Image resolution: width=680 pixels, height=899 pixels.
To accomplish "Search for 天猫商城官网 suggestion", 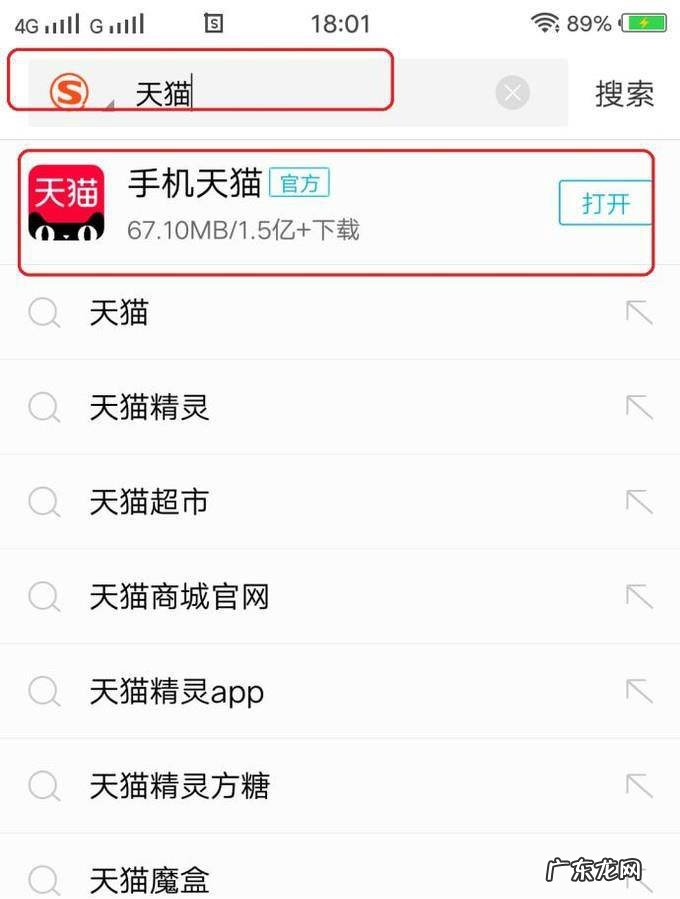I will pyautogui.click(x=180, y=597).
